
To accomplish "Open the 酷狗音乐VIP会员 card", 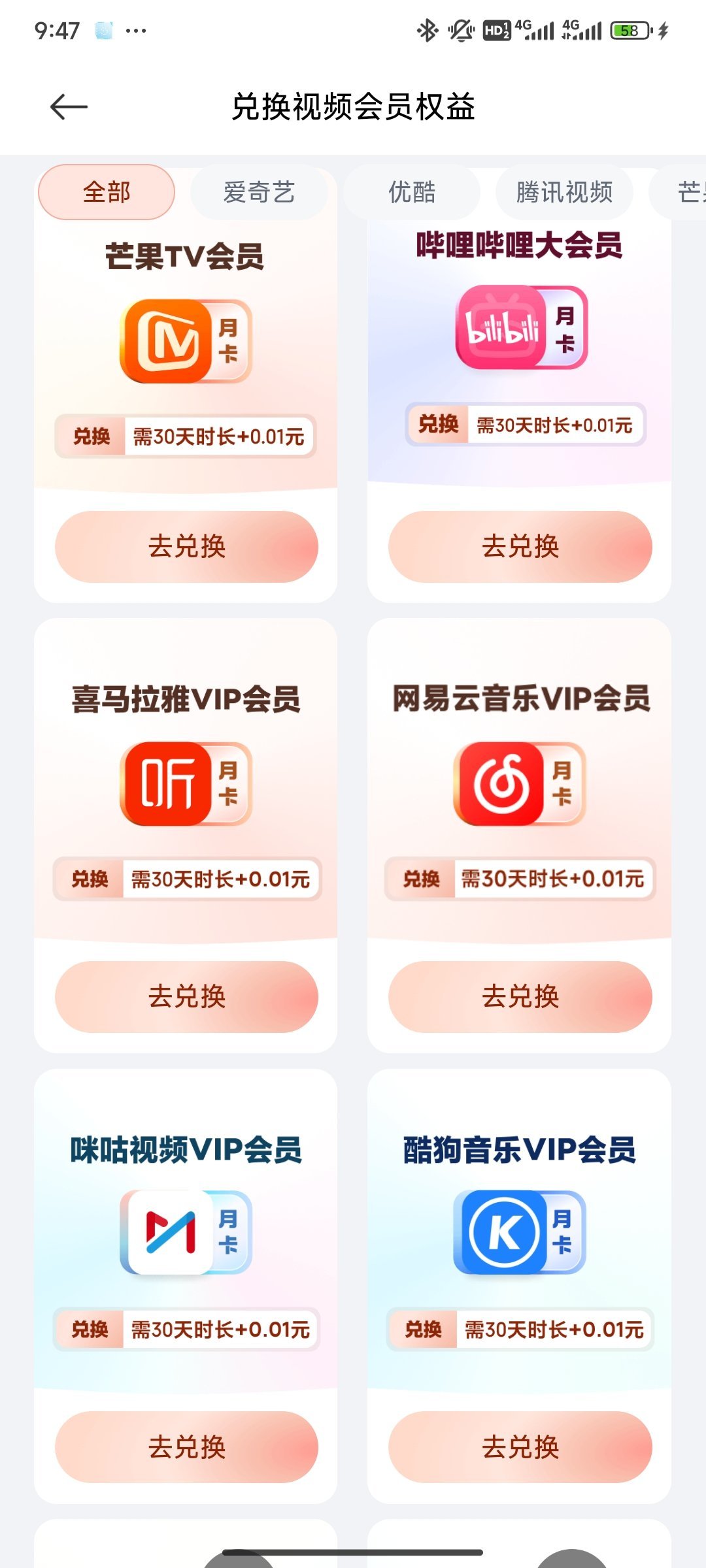I will [x=520, y=1232].
